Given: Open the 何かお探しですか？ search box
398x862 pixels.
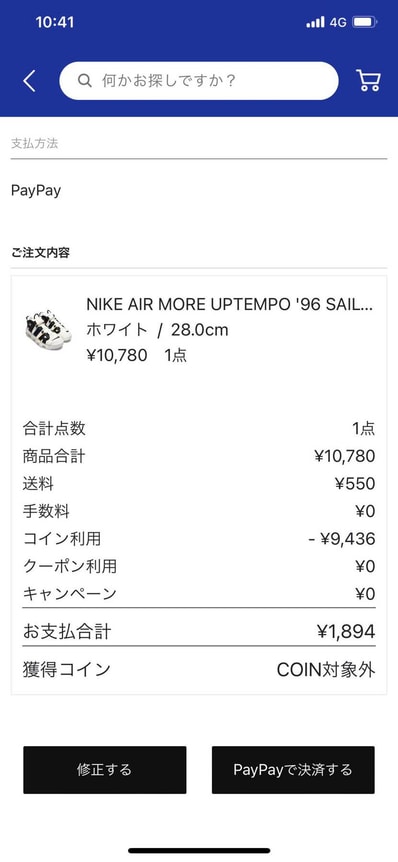Looking at the screenshot, I should [x=199, y=81].
